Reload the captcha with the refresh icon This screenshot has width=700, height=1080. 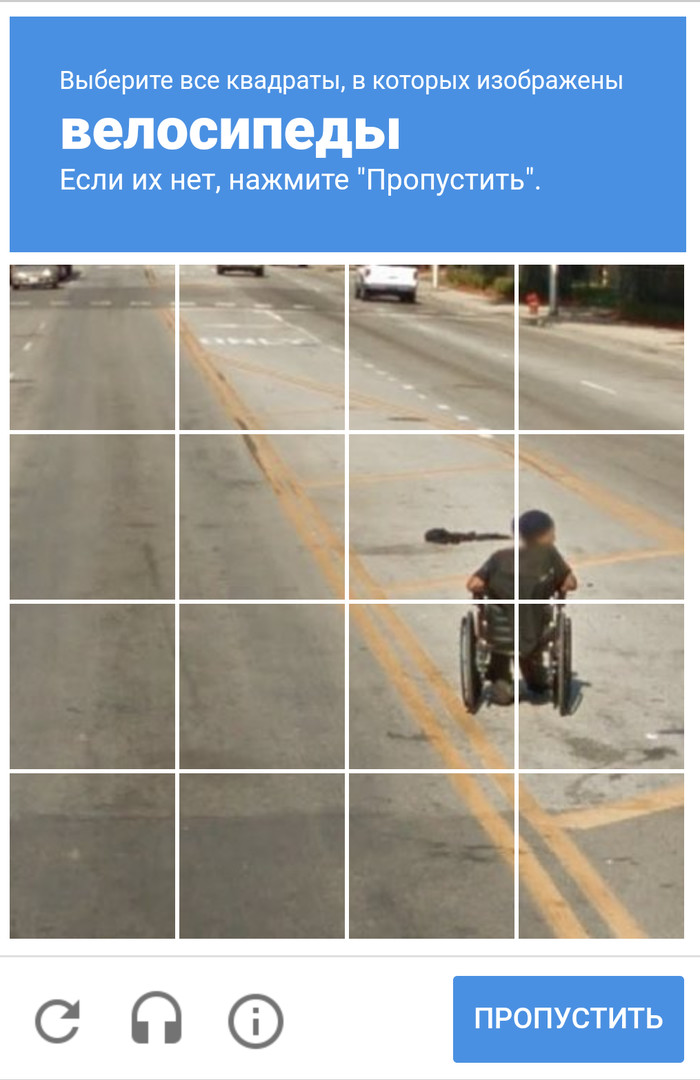(57, 1021)
